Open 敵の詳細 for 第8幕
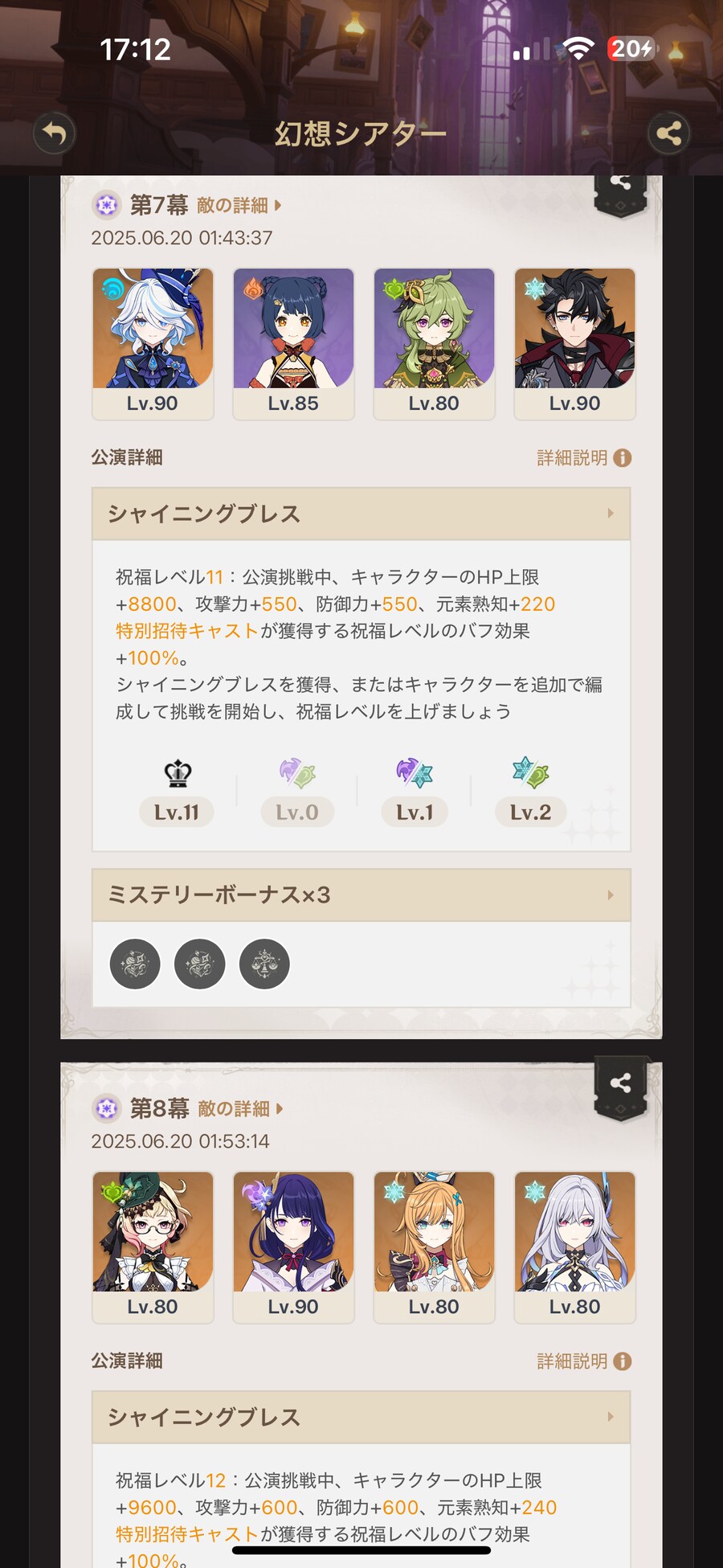This screenshot has width=723, height=1568. point(240,1109)
